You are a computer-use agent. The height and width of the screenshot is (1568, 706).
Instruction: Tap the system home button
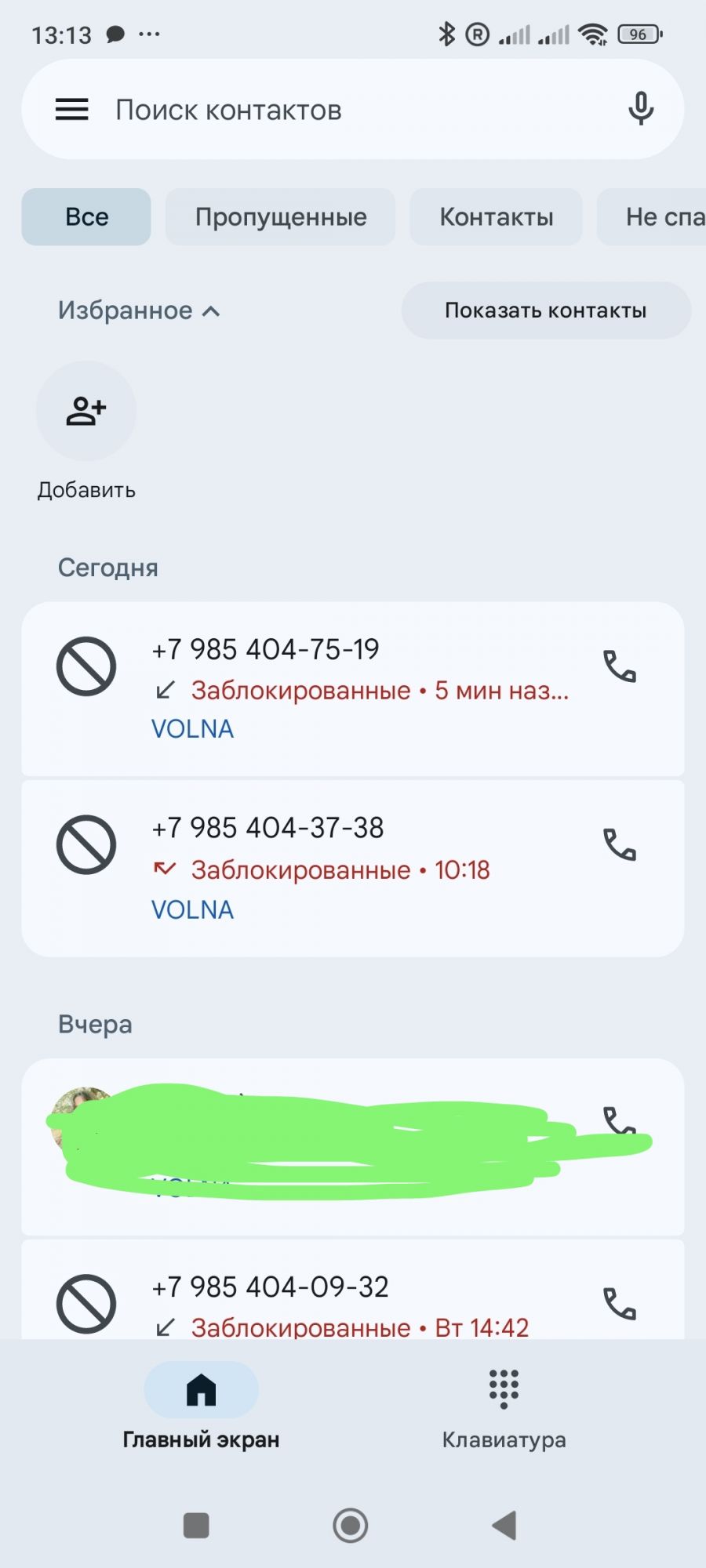(351, 1526)
